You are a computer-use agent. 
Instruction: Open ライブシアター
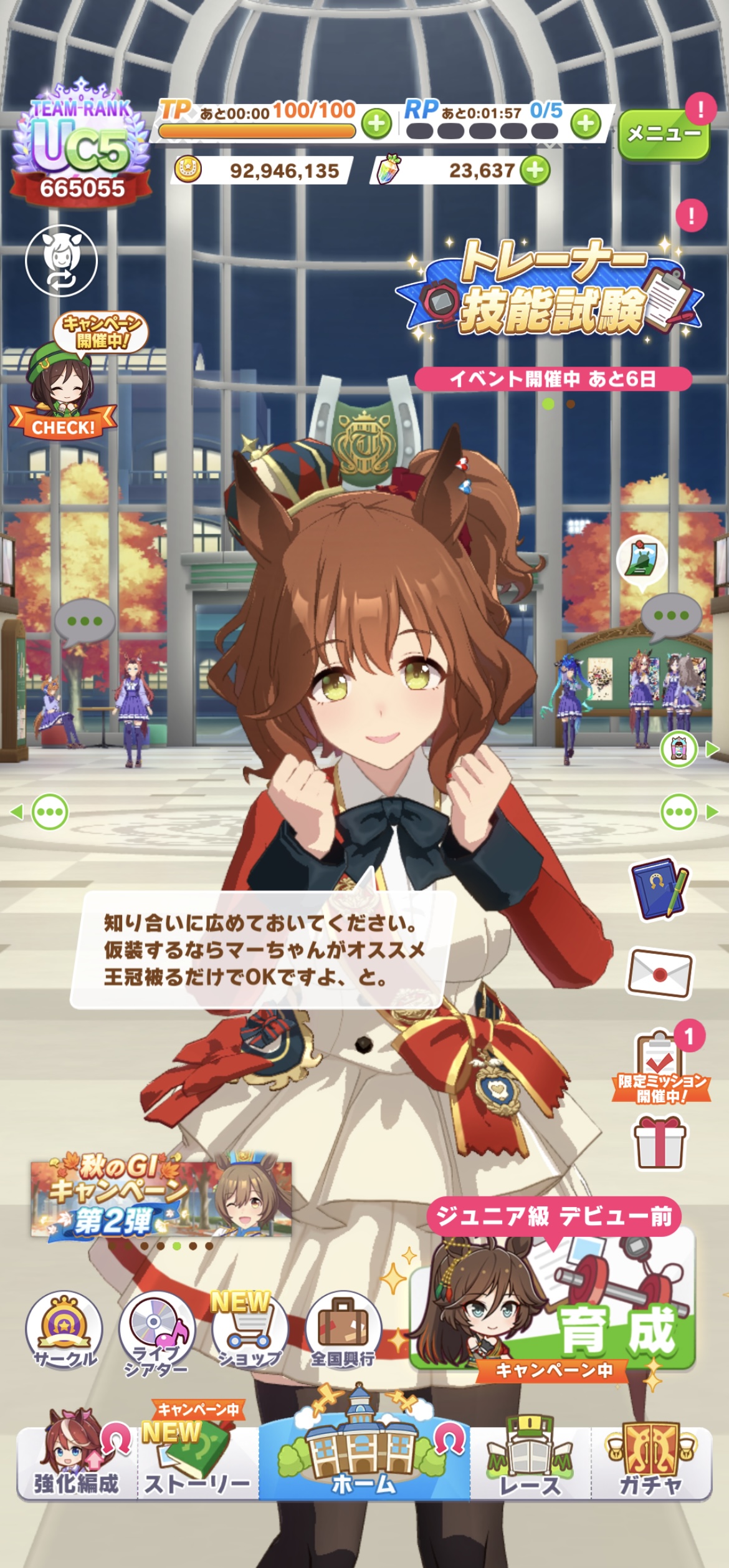pyautogui.click(x=156, y=1330)
